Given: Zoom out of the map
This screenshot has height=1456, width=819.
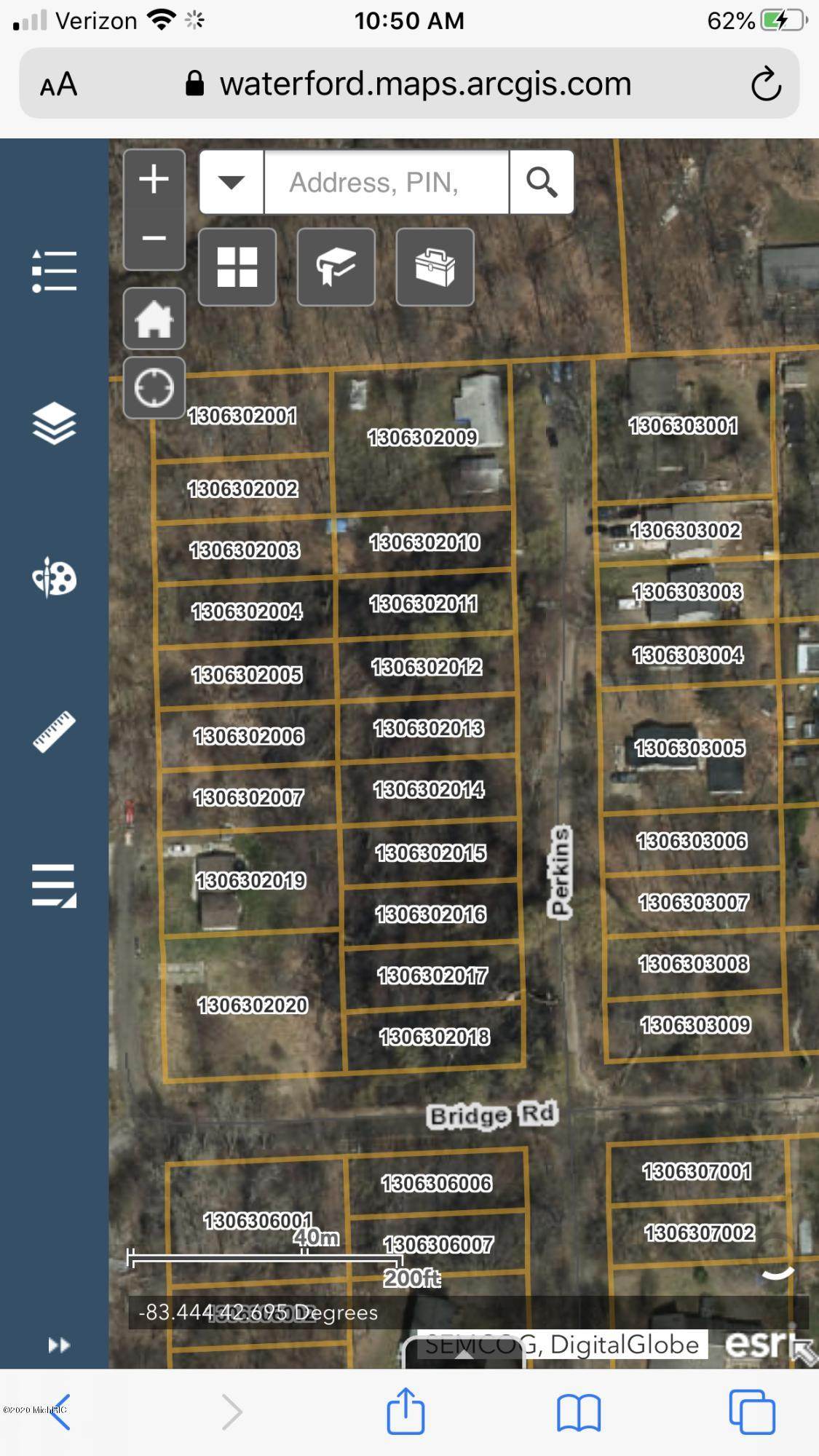Looking at the screenshot, I should 154,238.
